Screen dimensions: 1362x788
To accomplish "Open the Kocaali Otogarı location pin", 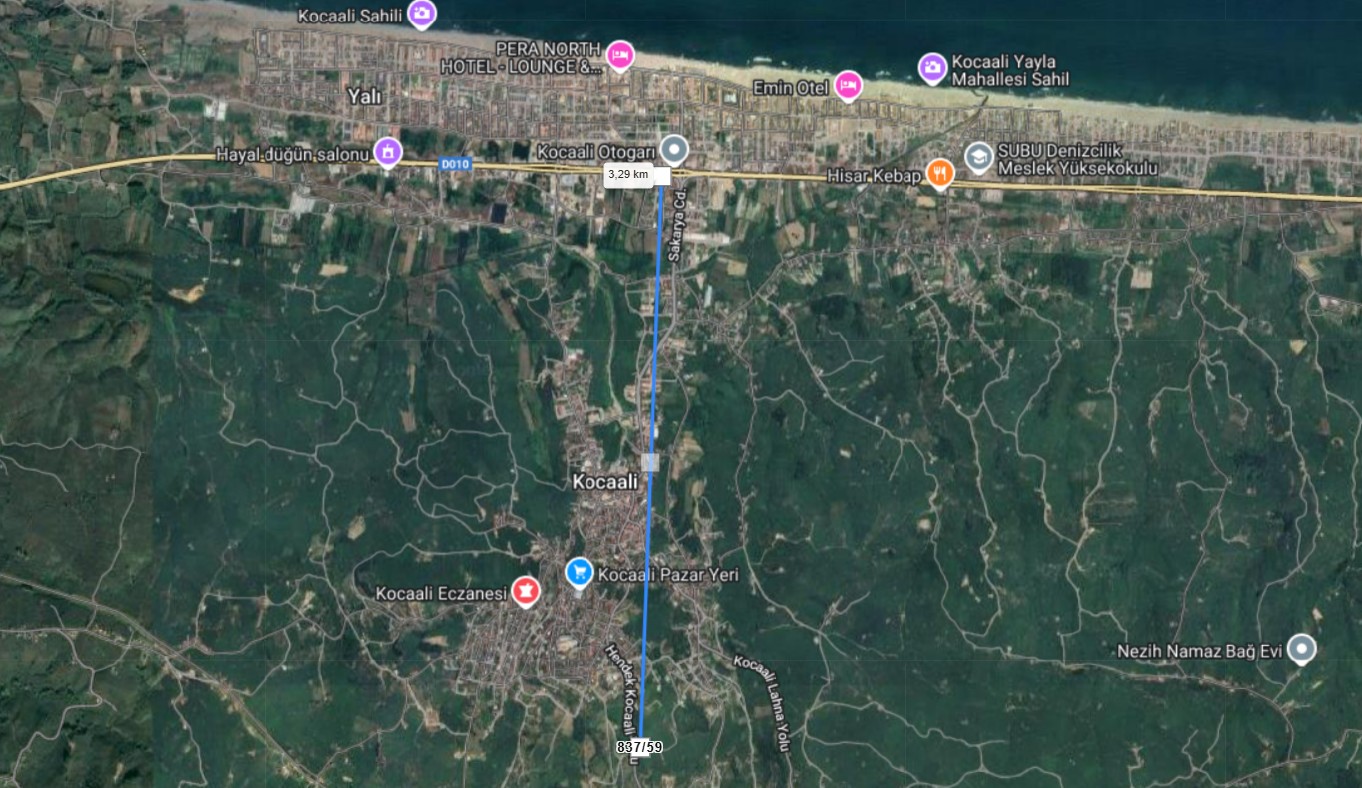I will pyautogui.click(x=675, y=150).
